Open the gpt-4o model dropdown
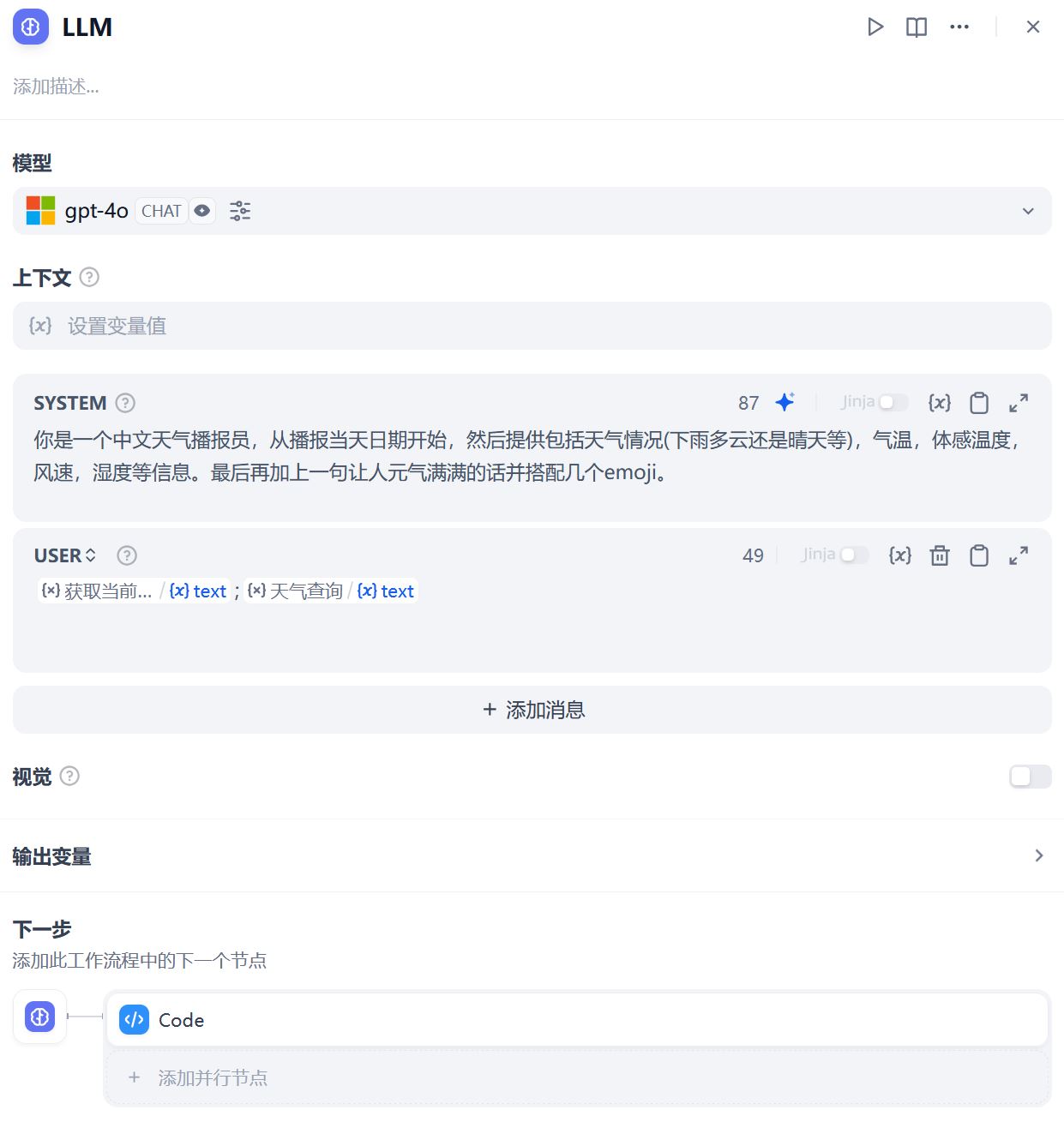This screenshot has width=1064, height=1122. 1028,211
